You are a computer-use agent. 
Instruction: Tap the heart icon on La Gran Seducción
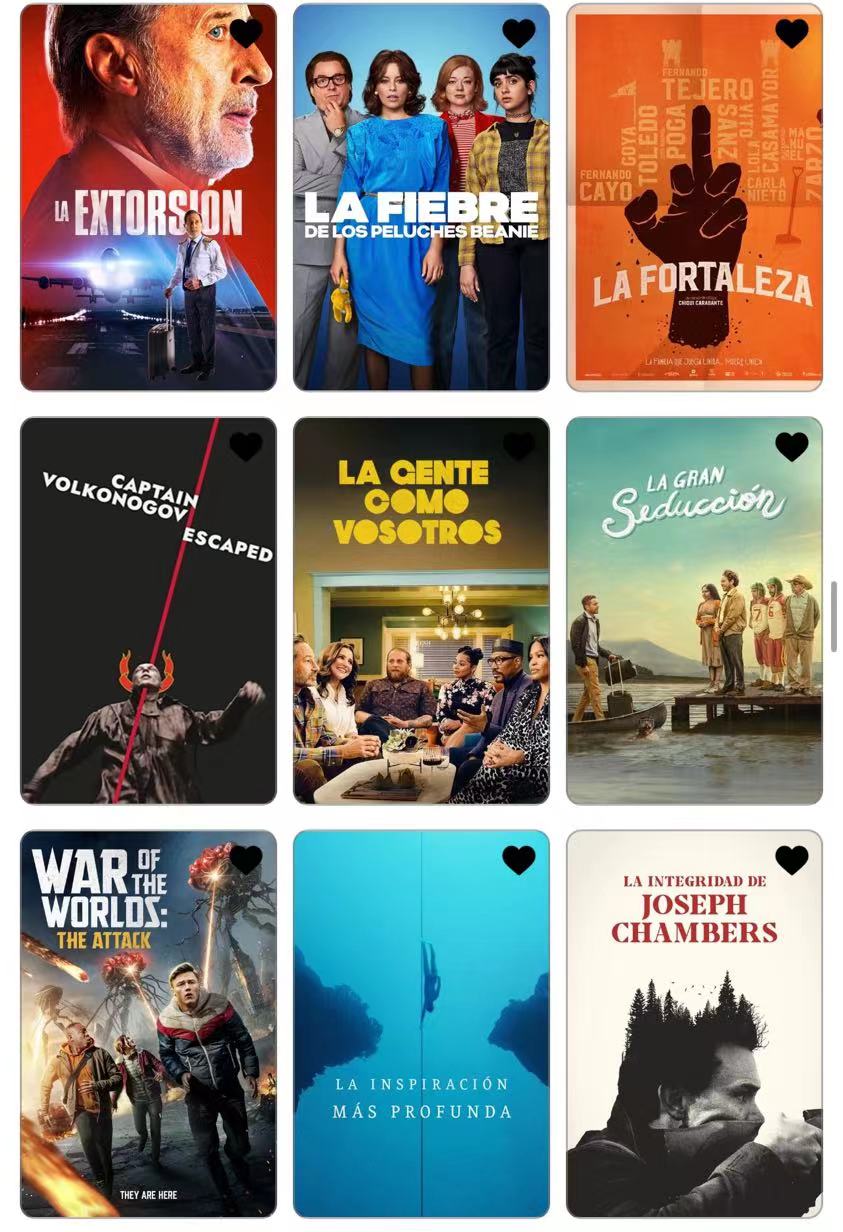pyautogui.click(x=792, y=447)
